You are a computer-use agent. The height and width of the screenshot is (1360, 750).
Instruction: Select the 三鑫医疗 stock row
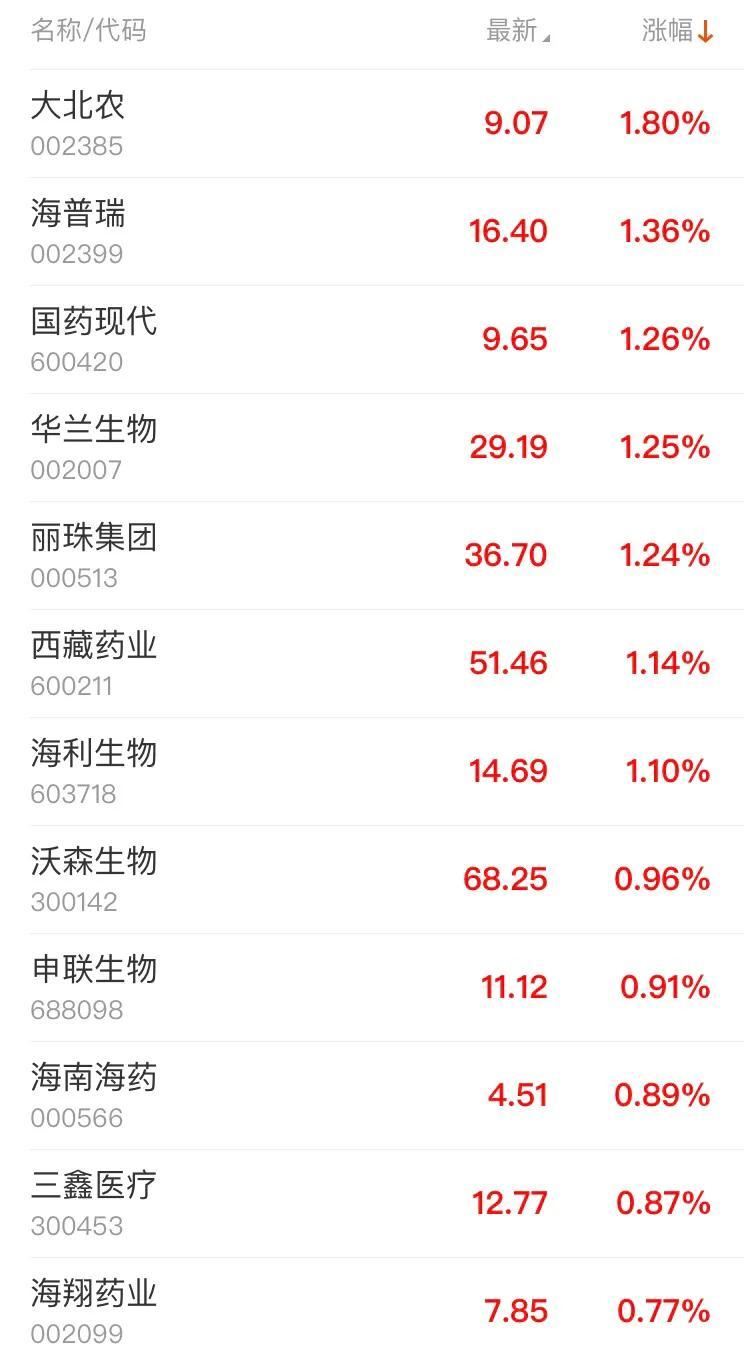(91, 1186)
